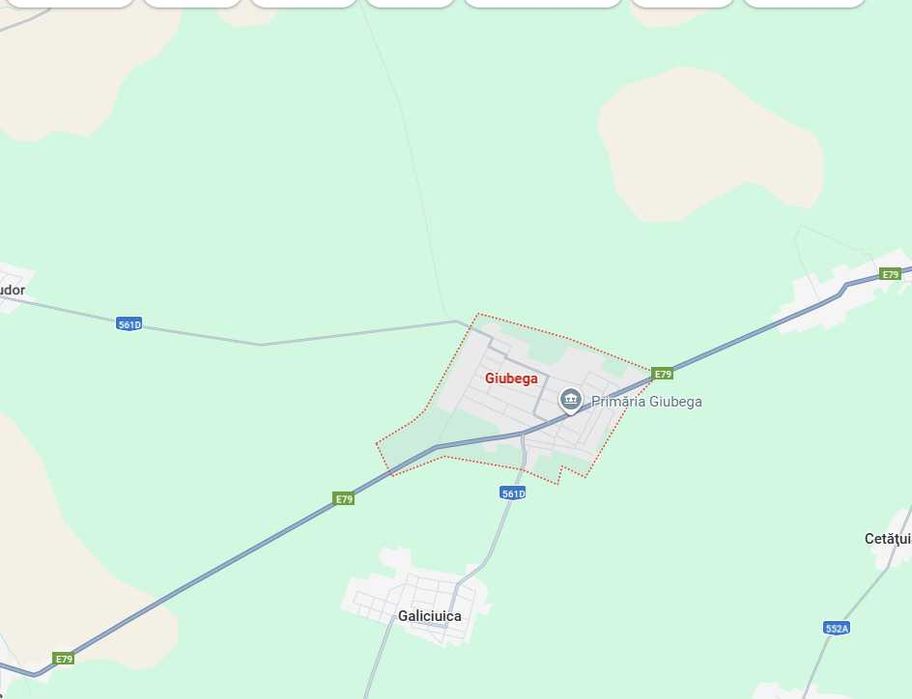
Task: Open the Primăria Giubega place marker
Action: (571, 401)
